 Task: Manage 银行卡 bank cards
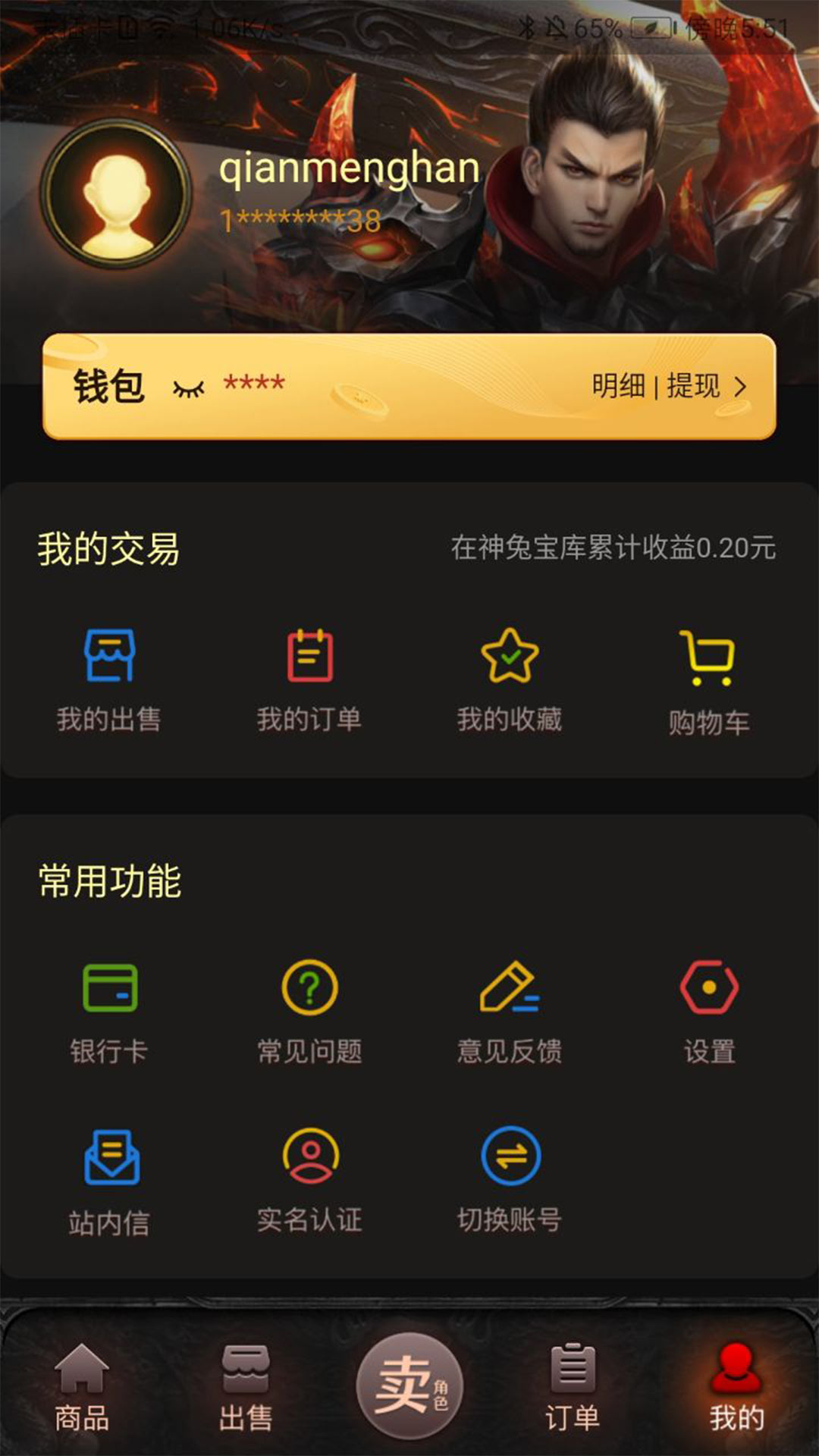(x=109, y=1010)
